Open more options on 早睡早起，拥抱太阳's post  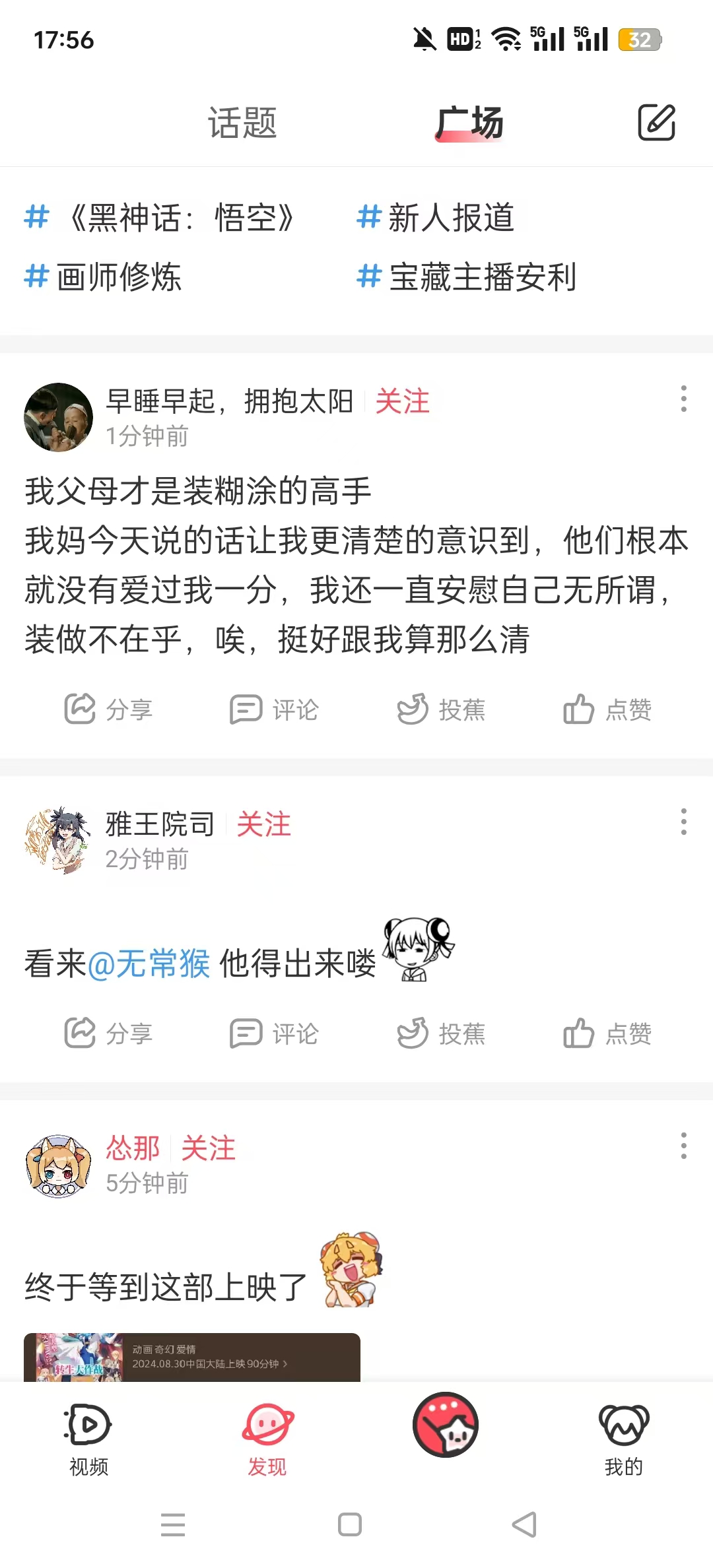tap(683, 399)
